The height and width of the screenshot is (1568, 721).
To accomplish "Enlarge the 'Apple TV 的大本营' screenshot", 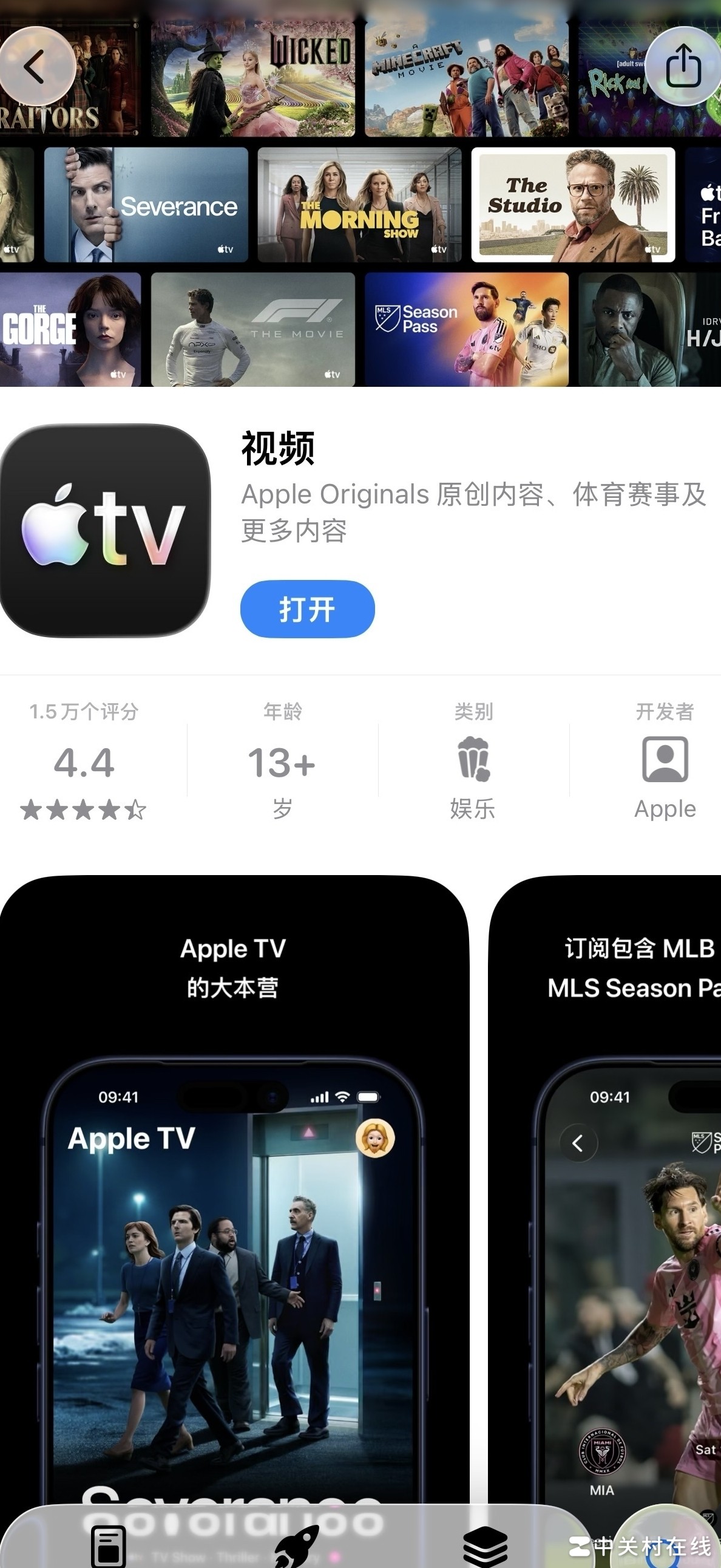I will point(234,1187).
